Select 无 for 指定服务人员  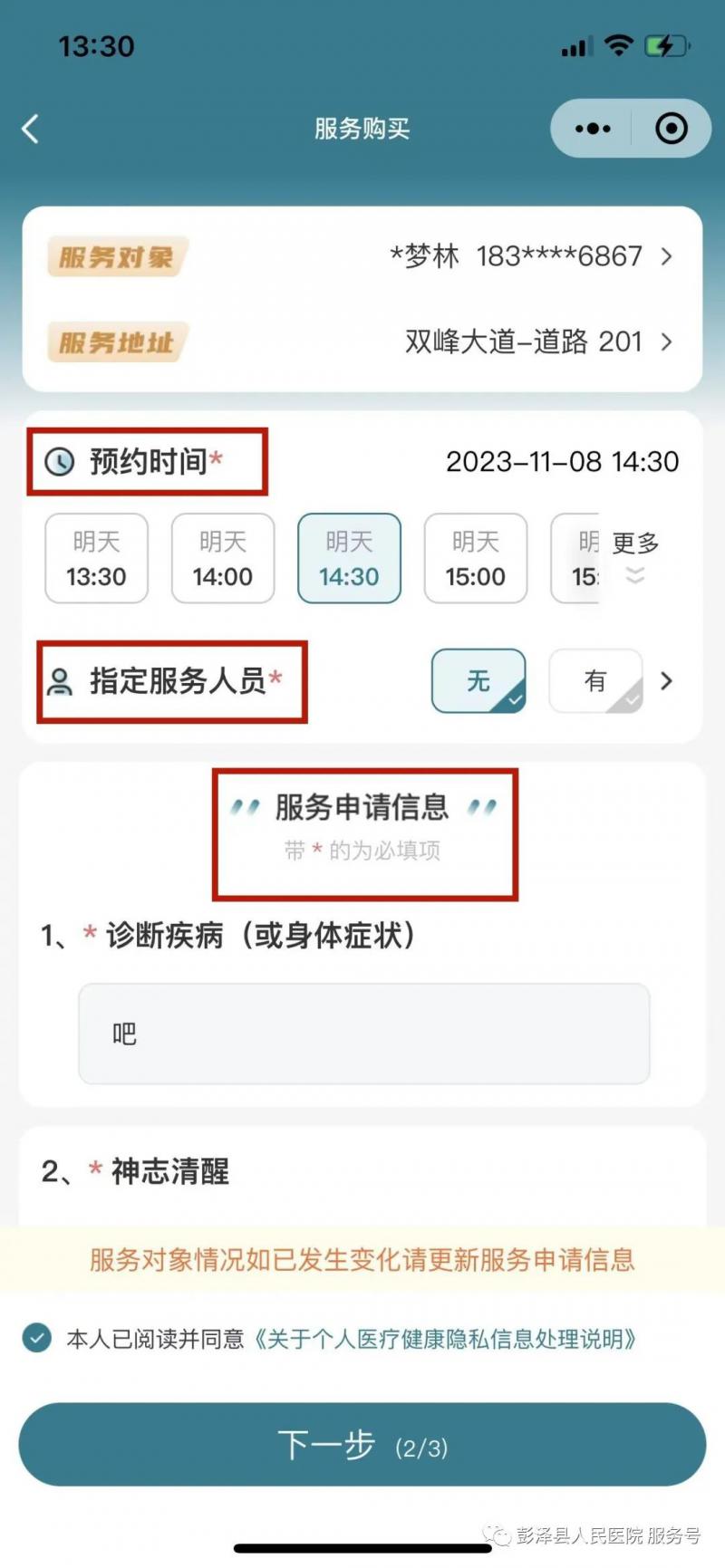478,680
